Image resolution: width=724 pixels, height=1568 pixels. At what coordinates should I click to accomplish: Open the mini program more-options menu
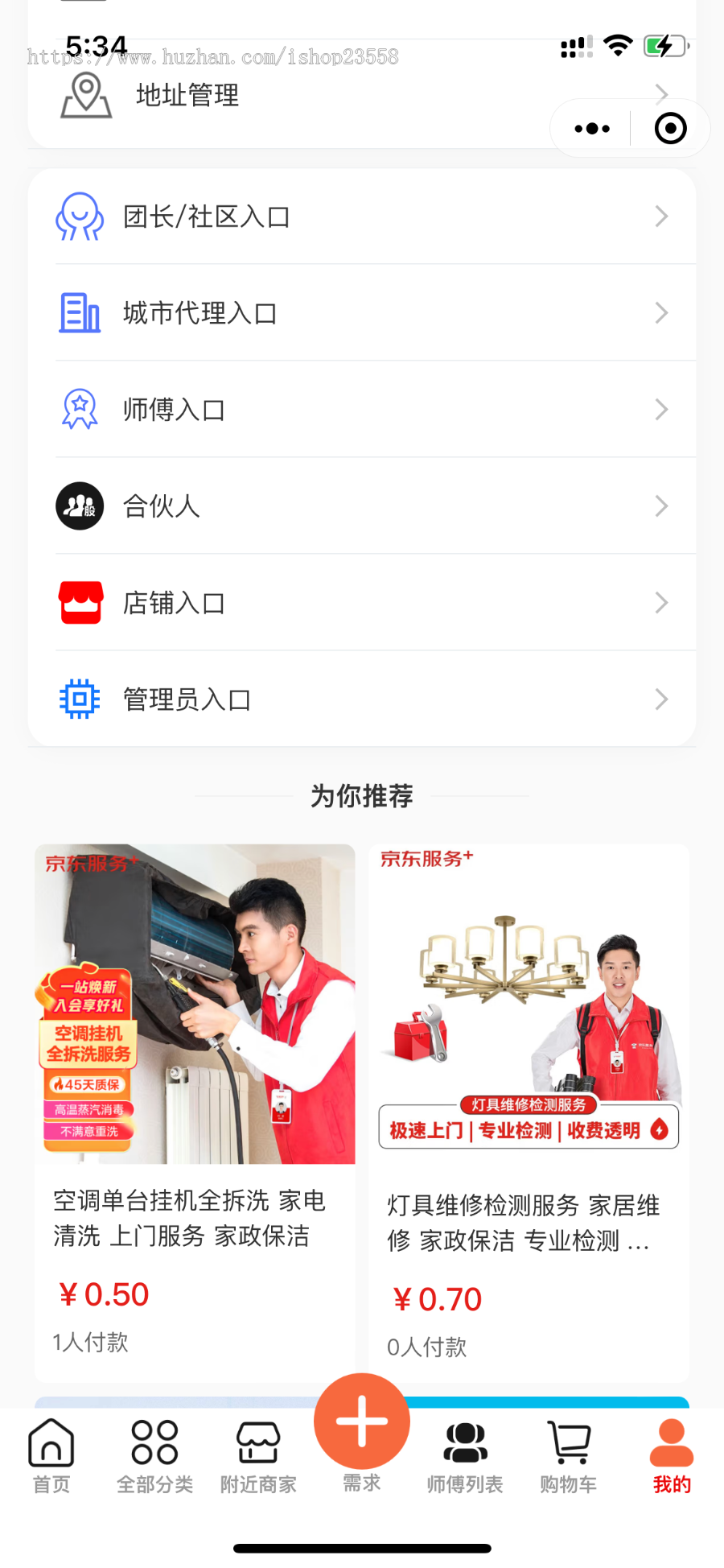pyautogui.click(x=592, y=129)
